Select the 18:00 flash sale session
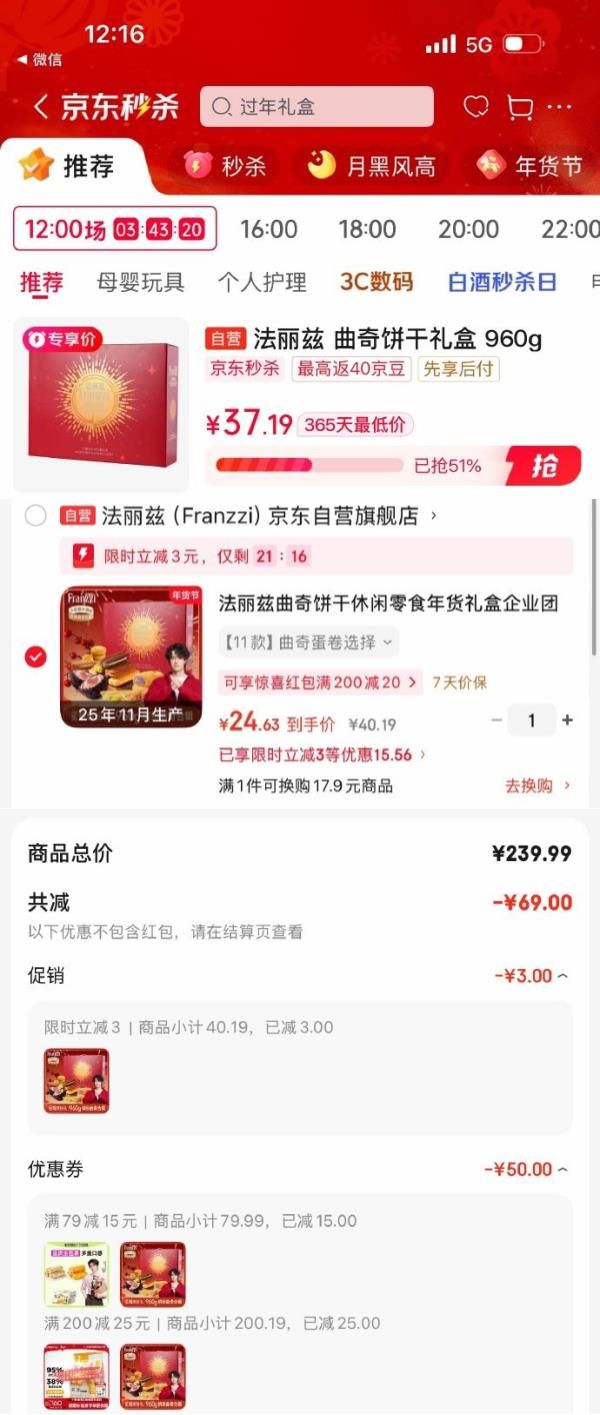Screen dimensions: 600x1415 [367, 229]
